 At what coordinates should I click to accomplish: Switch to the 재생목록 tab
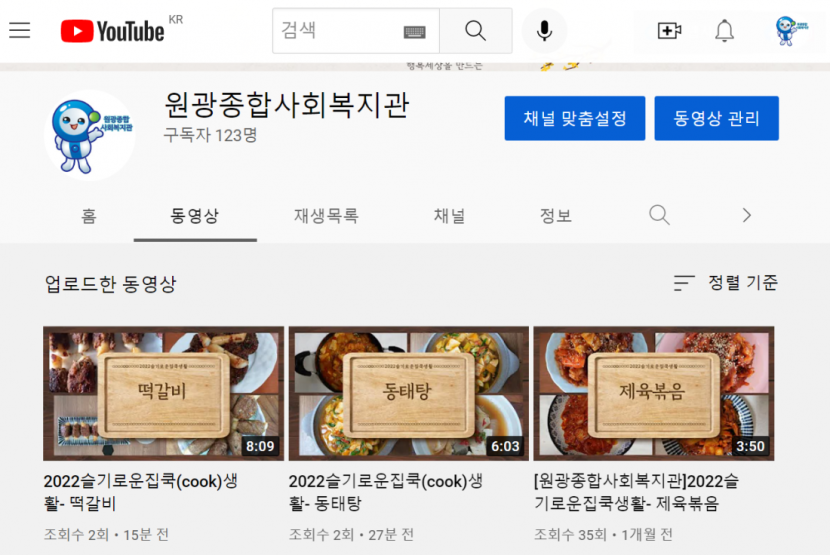pyautogui.click(x=326, y=216)
